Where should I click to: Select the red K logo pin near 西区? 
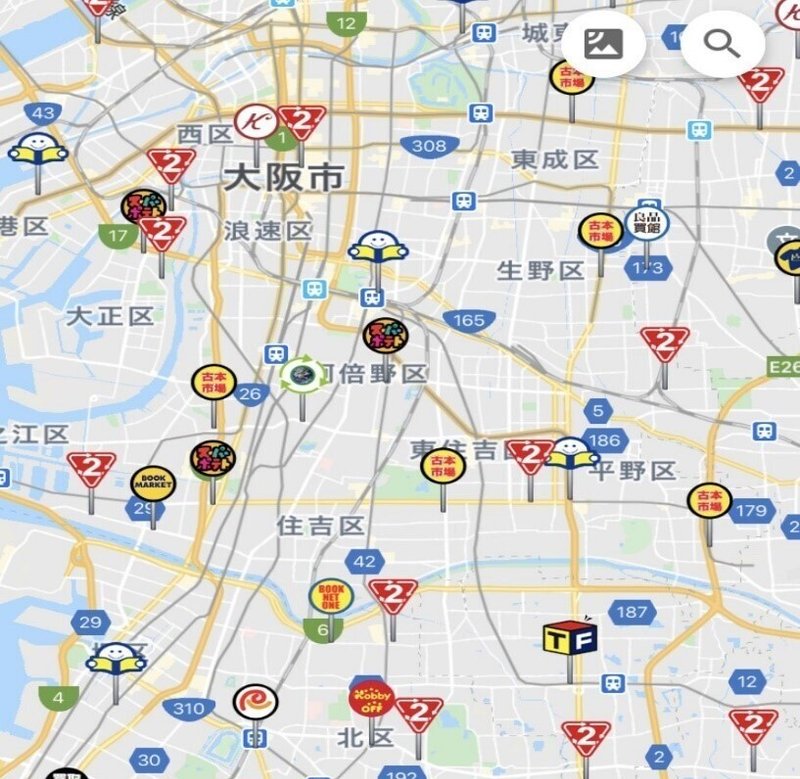click(x=254, y=122)
